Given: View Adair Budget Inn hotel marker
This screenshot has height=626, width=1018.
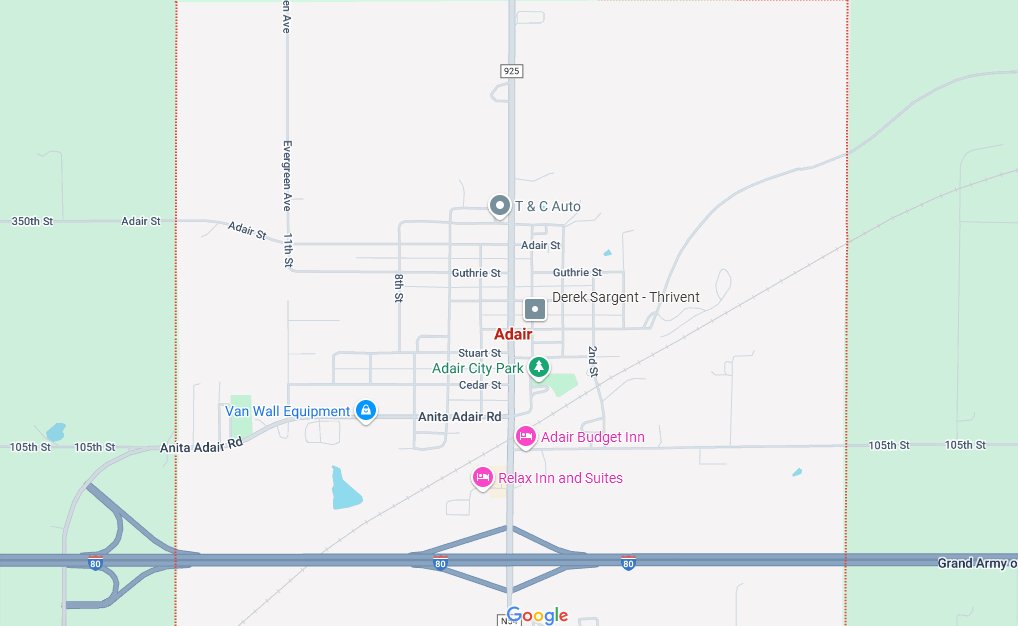Looking at the screenshot, I should tap(526, 436).
